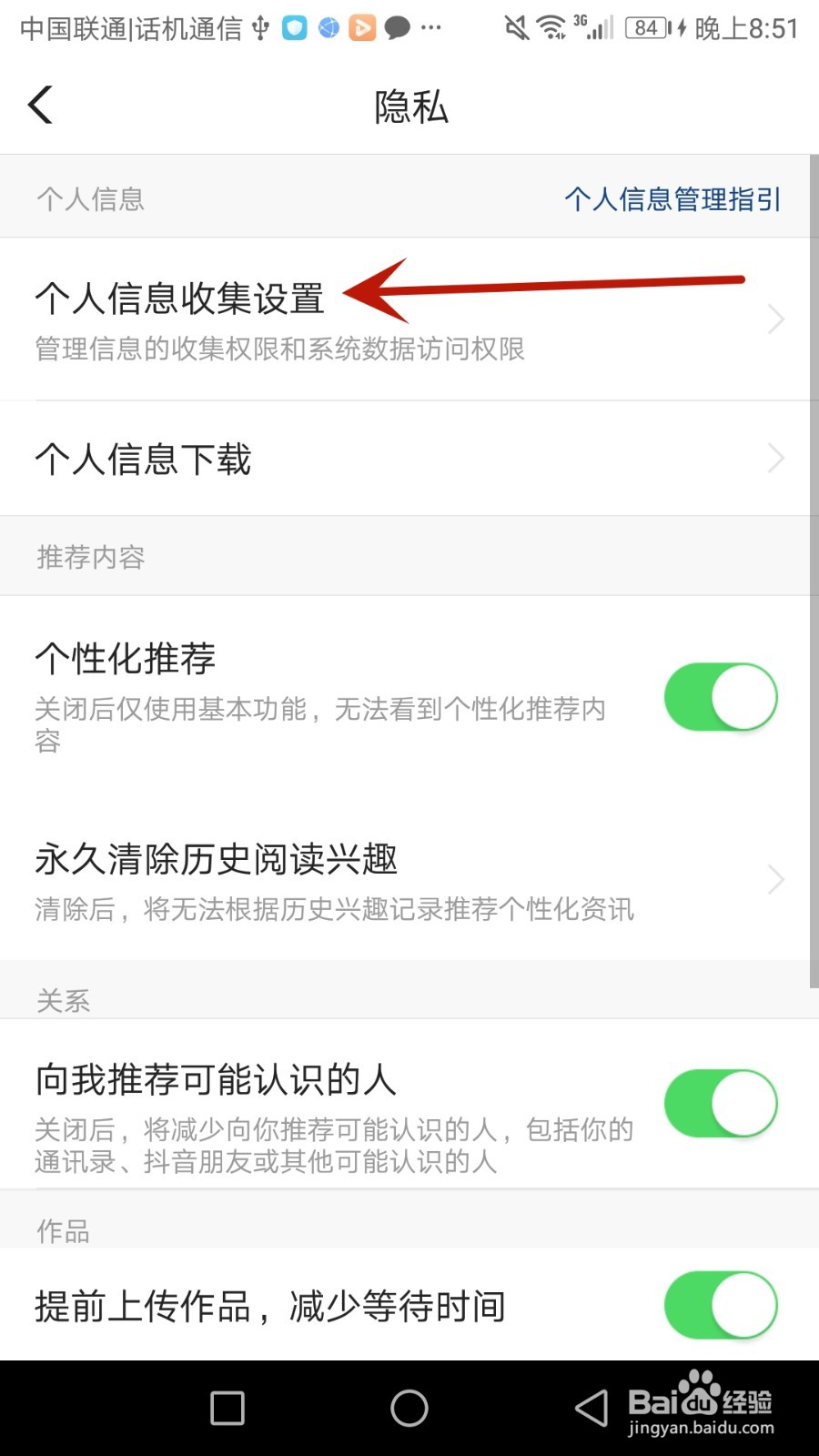Tap the arrow next to 永久清除历史阅读兴趣
The image size is (819, 1456).
pos(775,879)
